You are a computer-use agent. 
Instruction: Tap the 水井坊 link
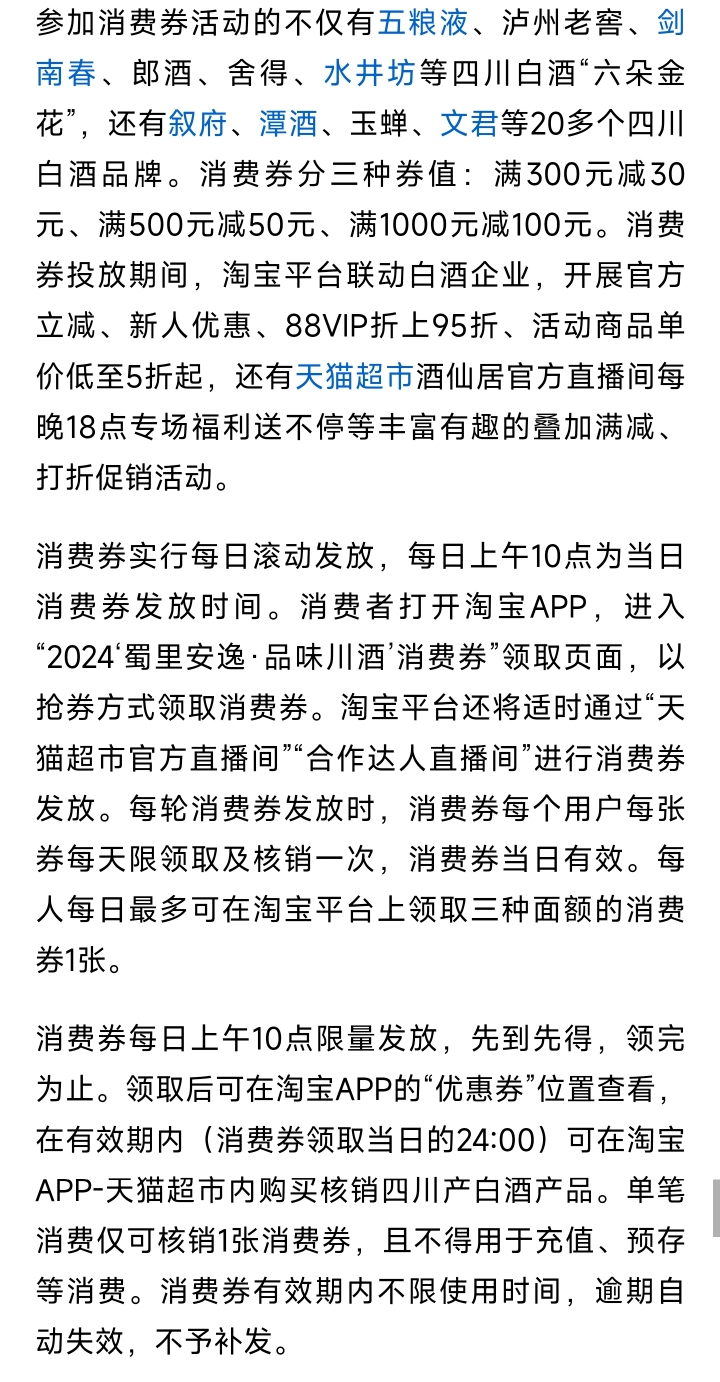[x=367, y=73]
